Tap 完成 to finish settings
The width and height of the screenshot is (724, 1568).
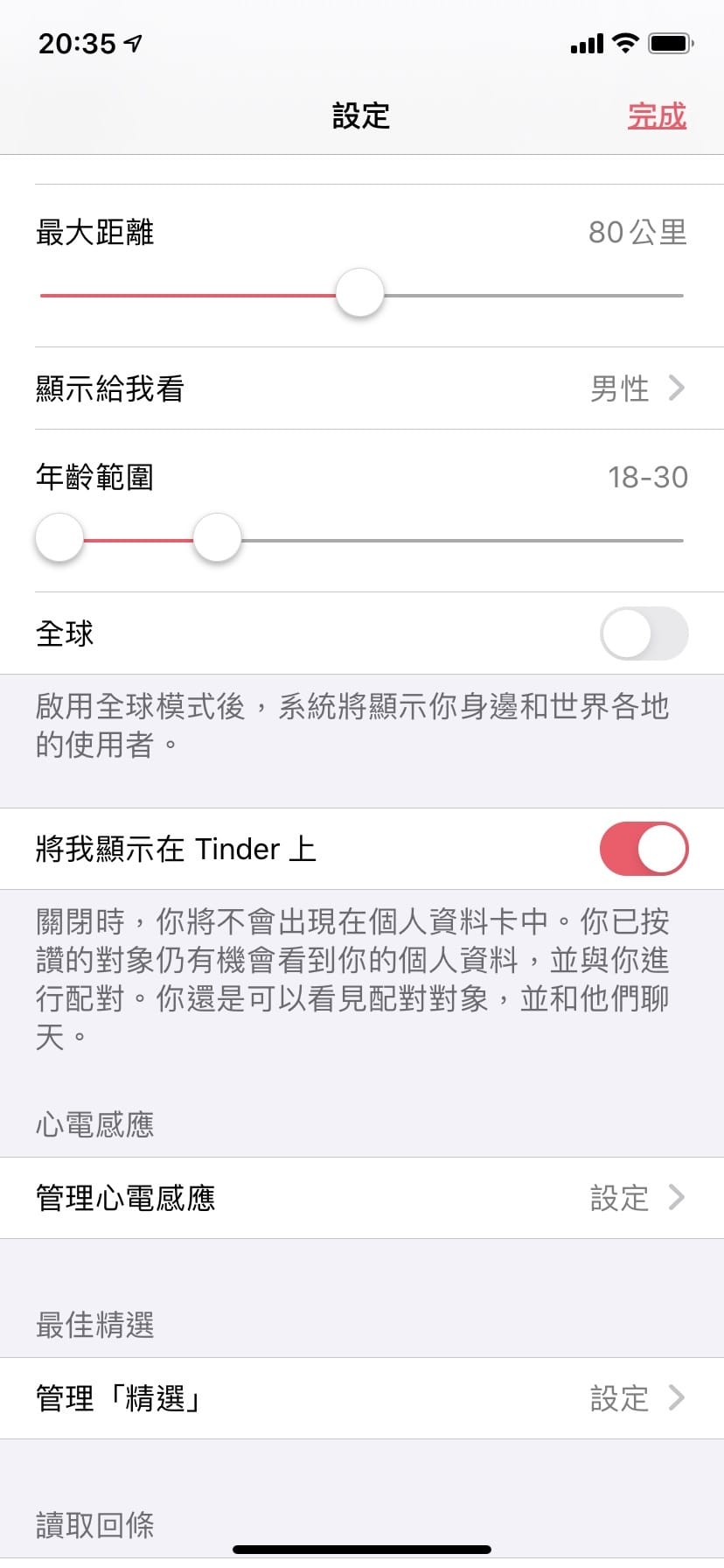click(657, 116)
